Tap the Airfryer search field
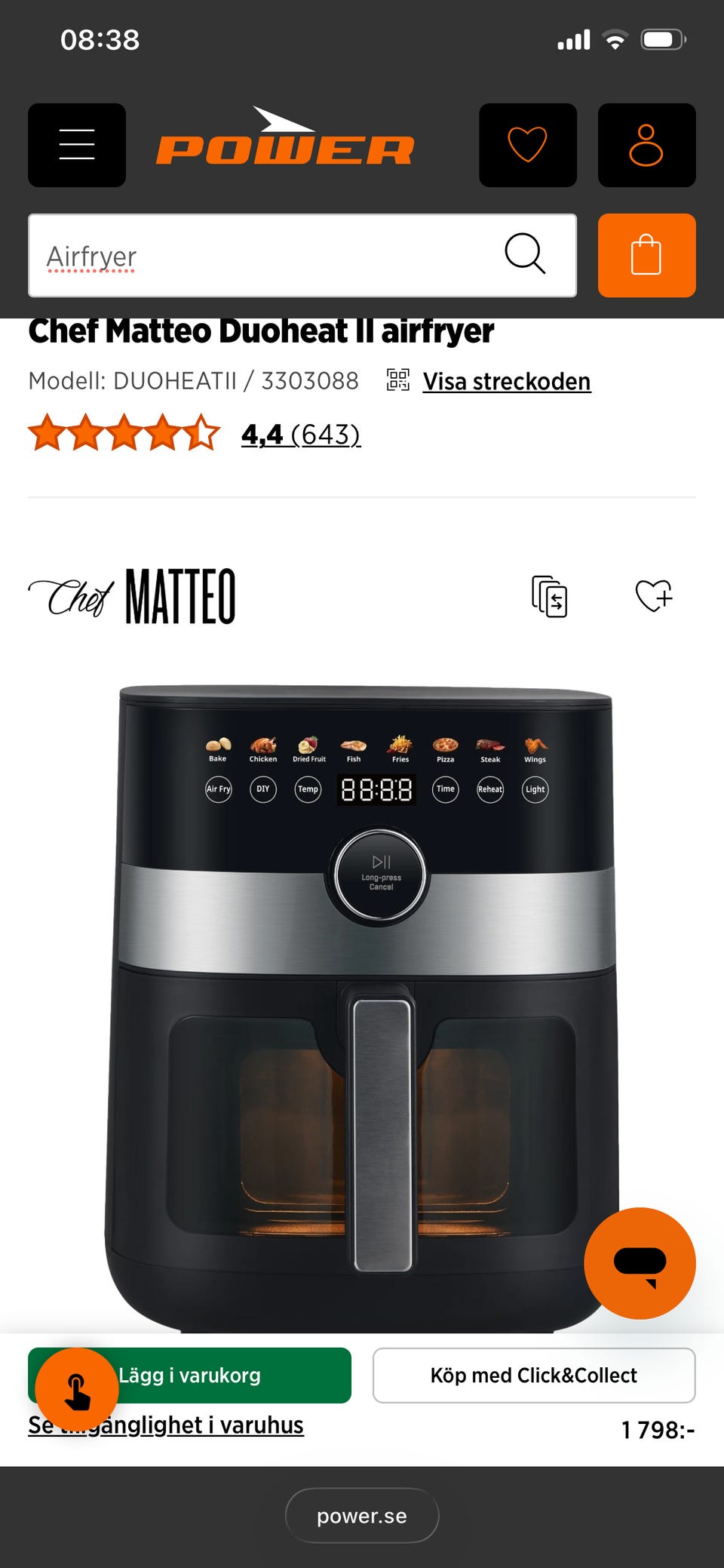This screenshot has width=724, height=1568. 264,256
